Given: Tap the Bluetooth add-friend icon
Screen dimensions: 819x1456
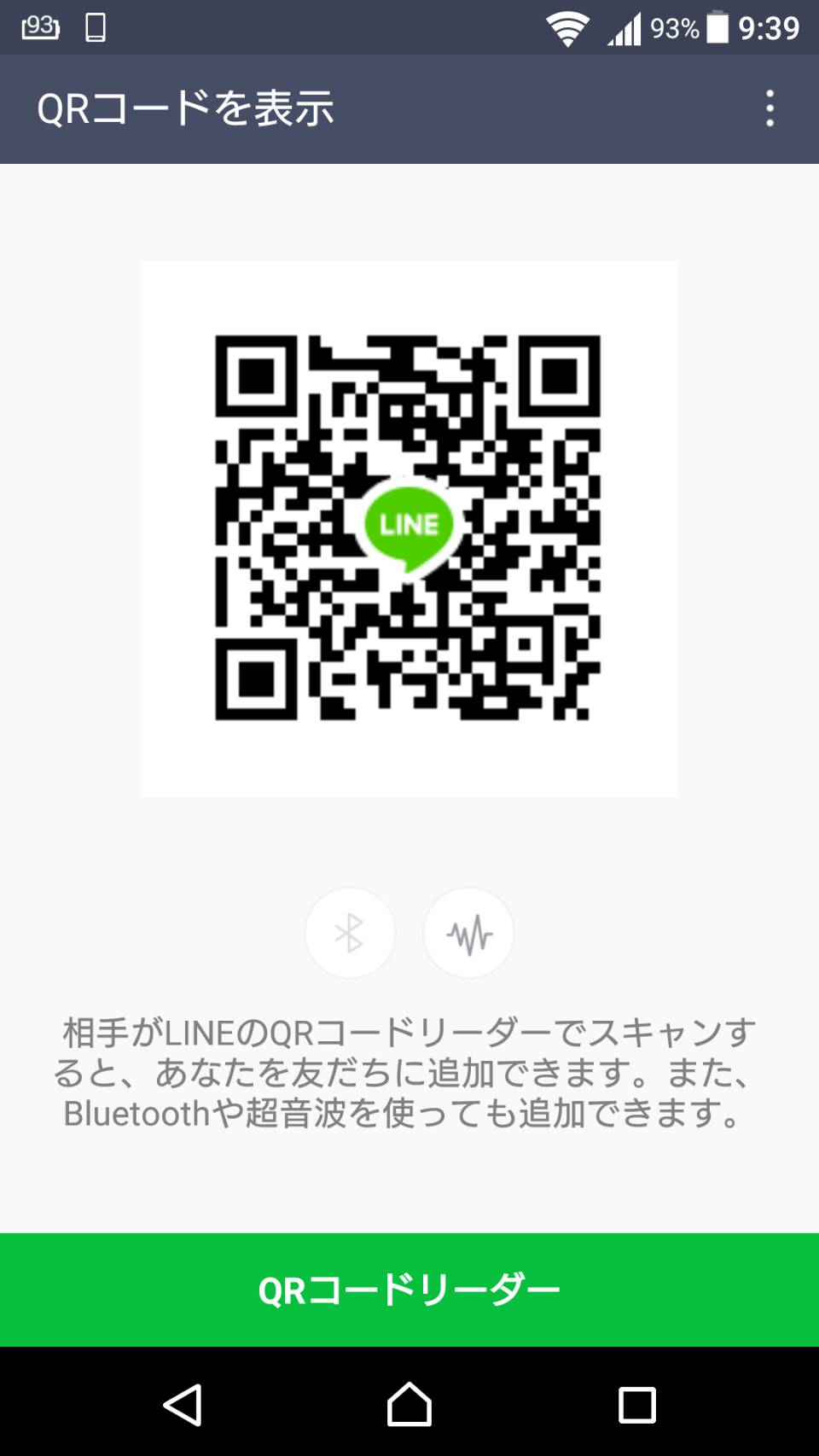Looking at the screenshot, I should 350,933.
